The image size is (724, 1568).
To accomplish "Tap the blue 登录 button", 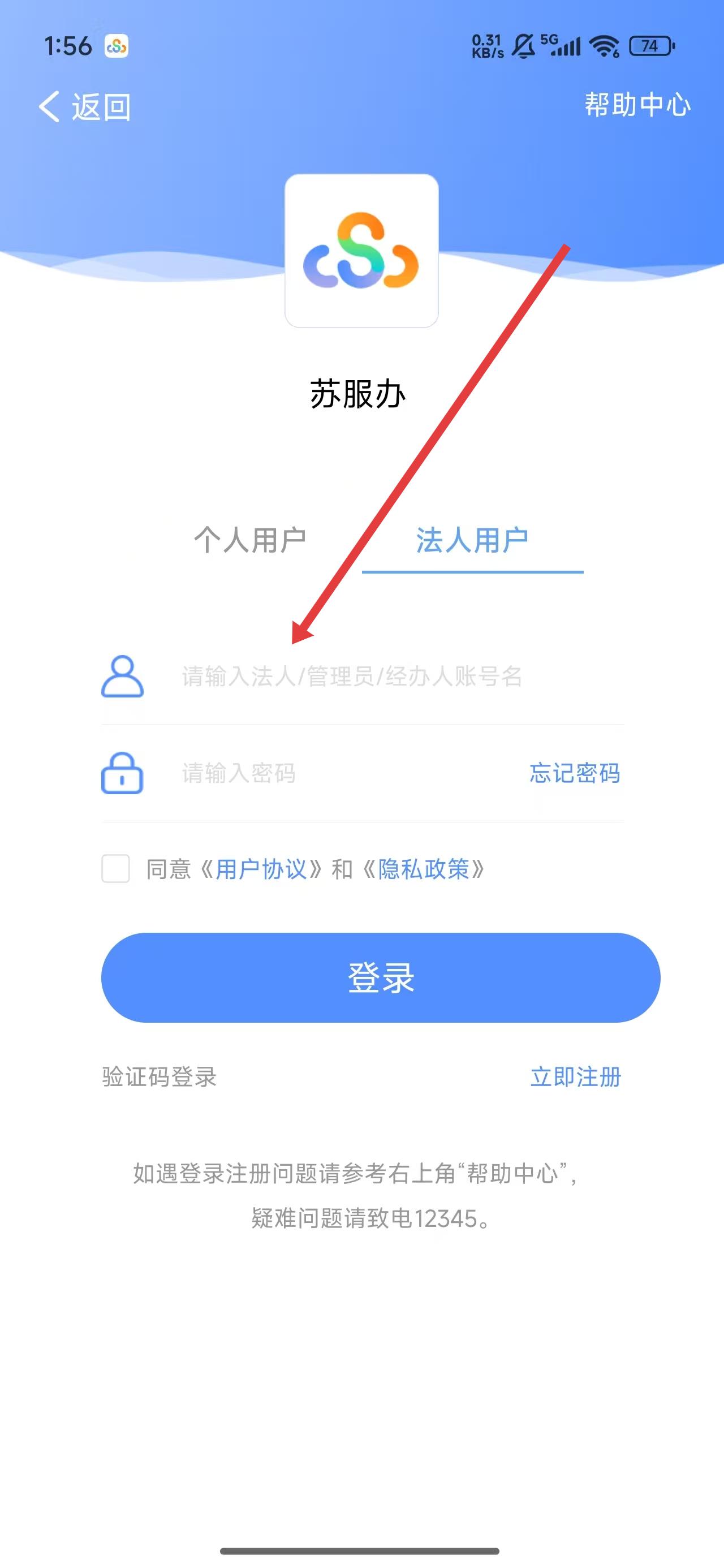I will 381,977.
